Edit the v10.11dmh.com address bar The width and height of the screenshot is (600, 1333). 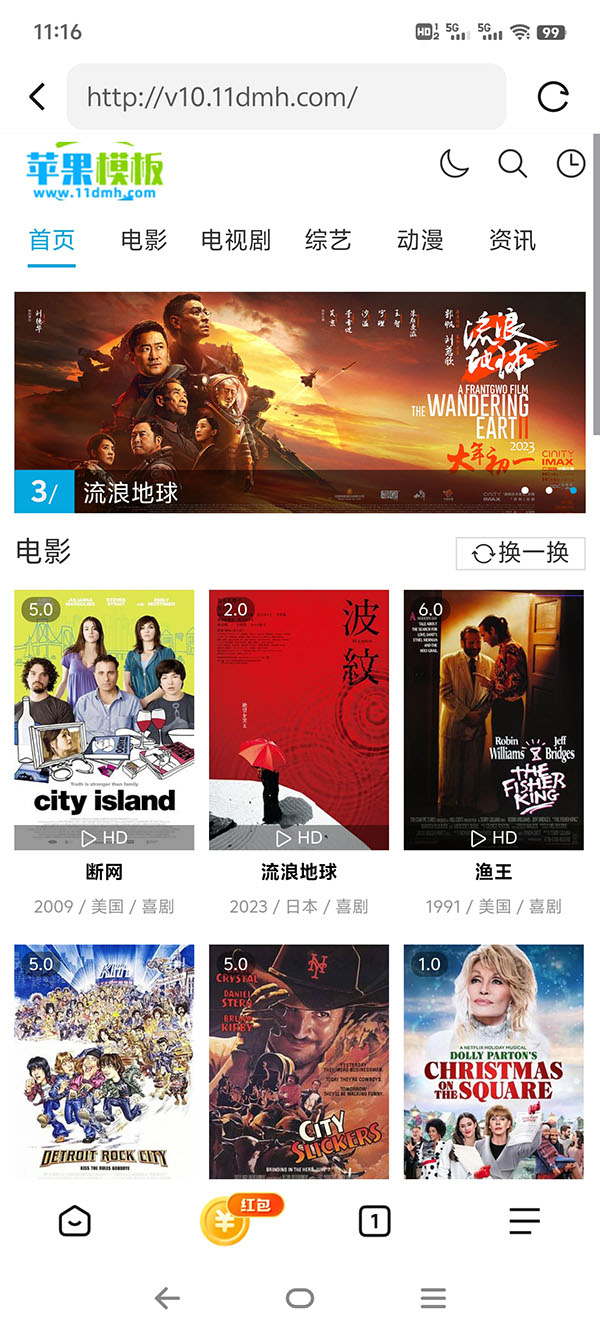286,97
